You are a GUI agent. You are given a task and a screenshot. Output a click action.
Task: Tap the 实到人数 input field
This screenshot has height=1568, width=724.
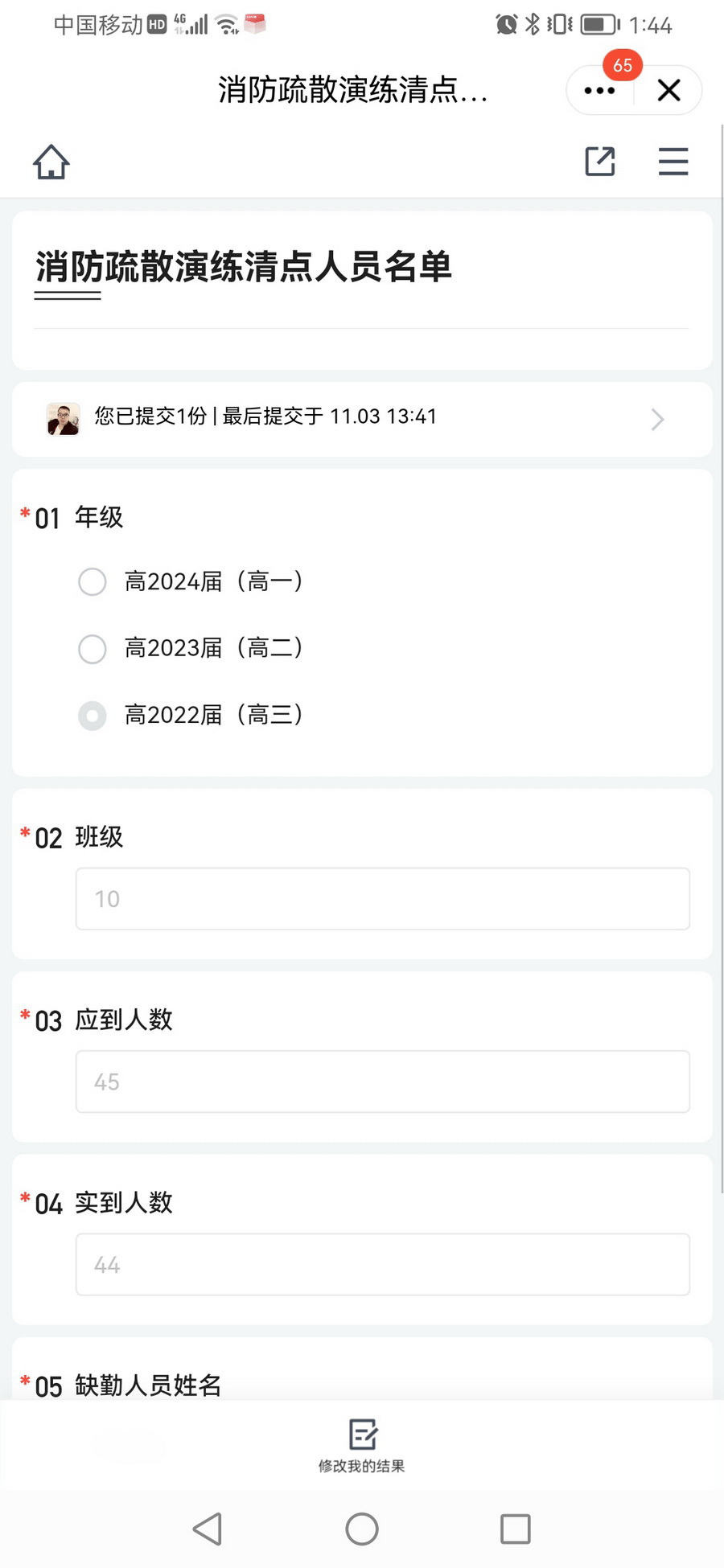tap(382, 1264)
